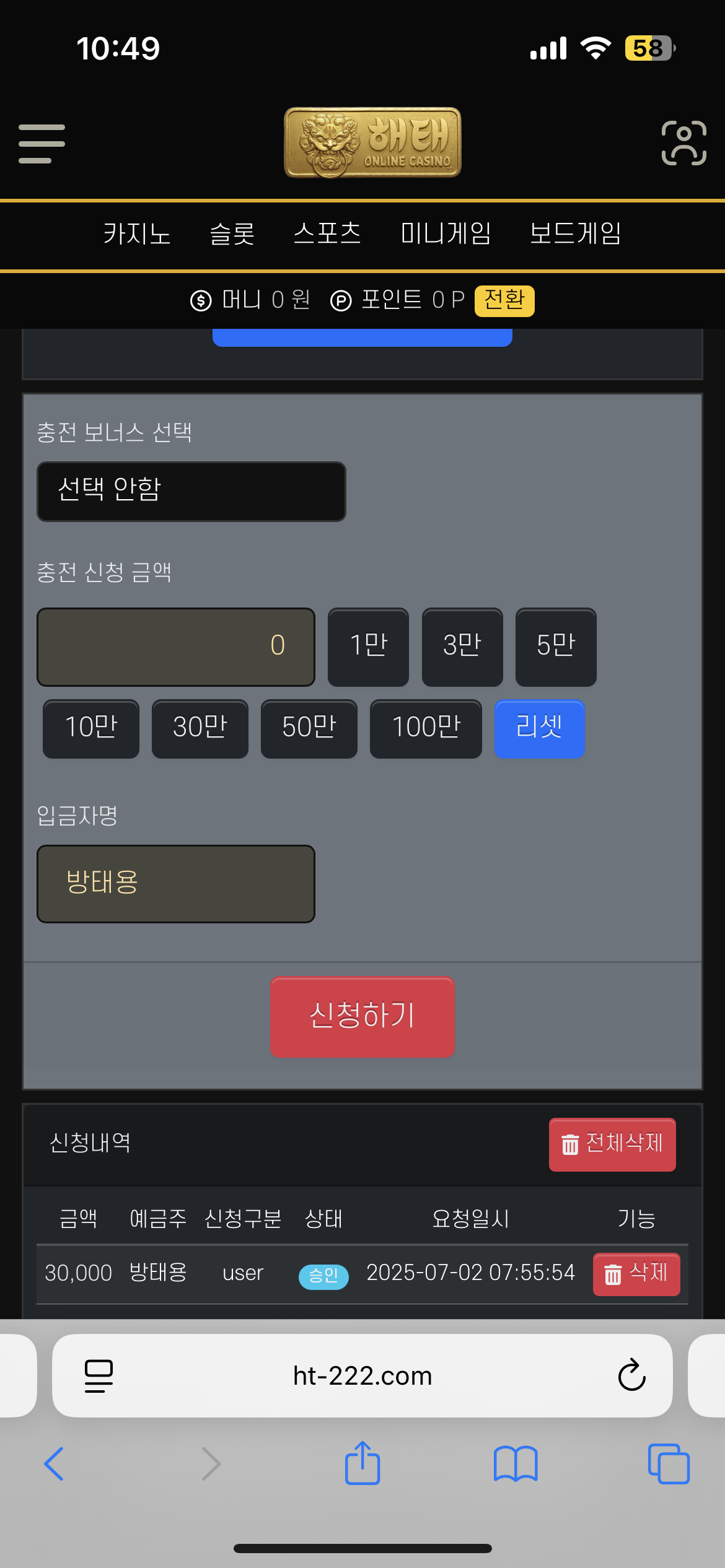This screenshot has width=725, height=1568.
Task: Open the user profile icon
Action: (683, 143)
